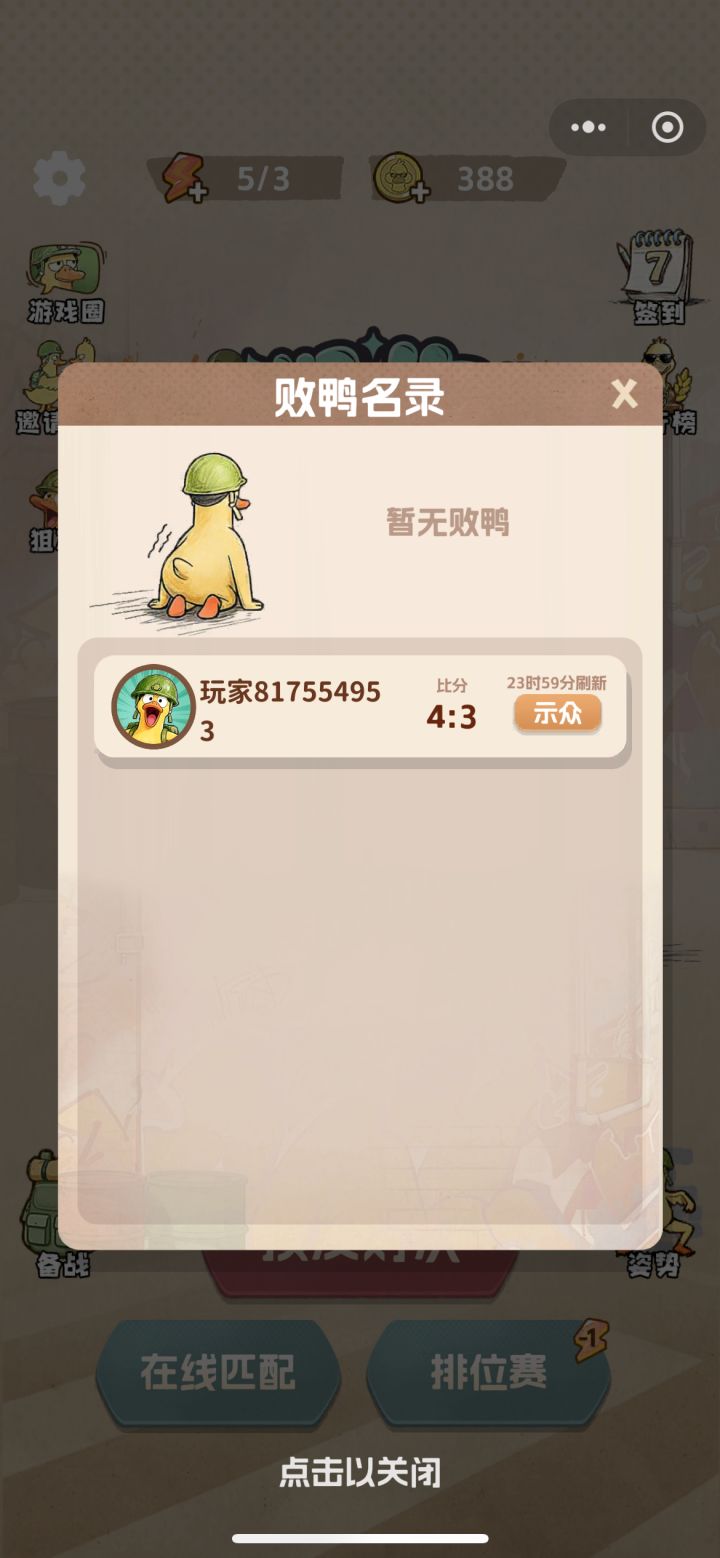Viewport: 720px width, 1558px height.
Task: Open the settings gear
Action: pyautogui.click(x=60, y=177)
